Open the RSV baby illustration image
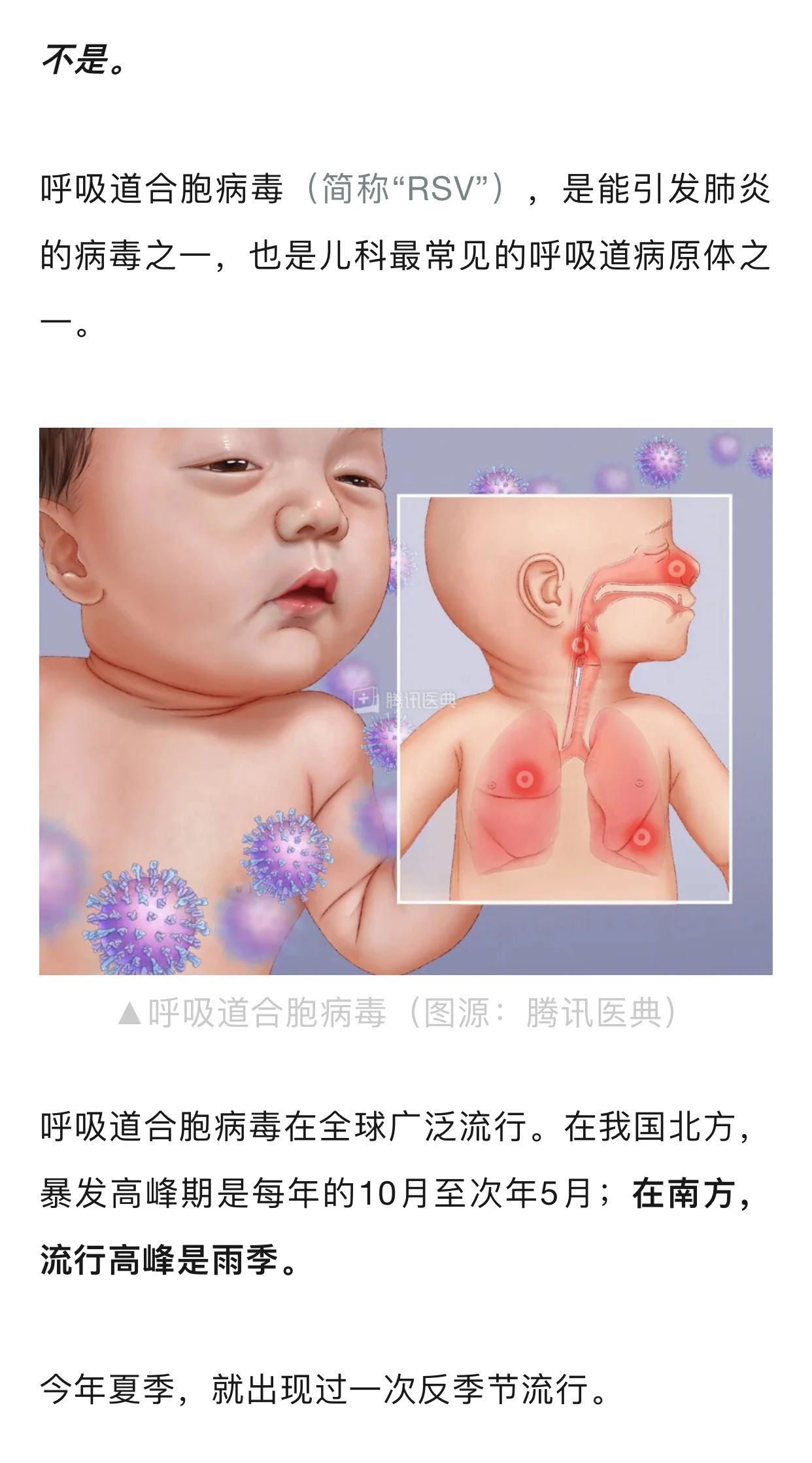 [405, 700]
